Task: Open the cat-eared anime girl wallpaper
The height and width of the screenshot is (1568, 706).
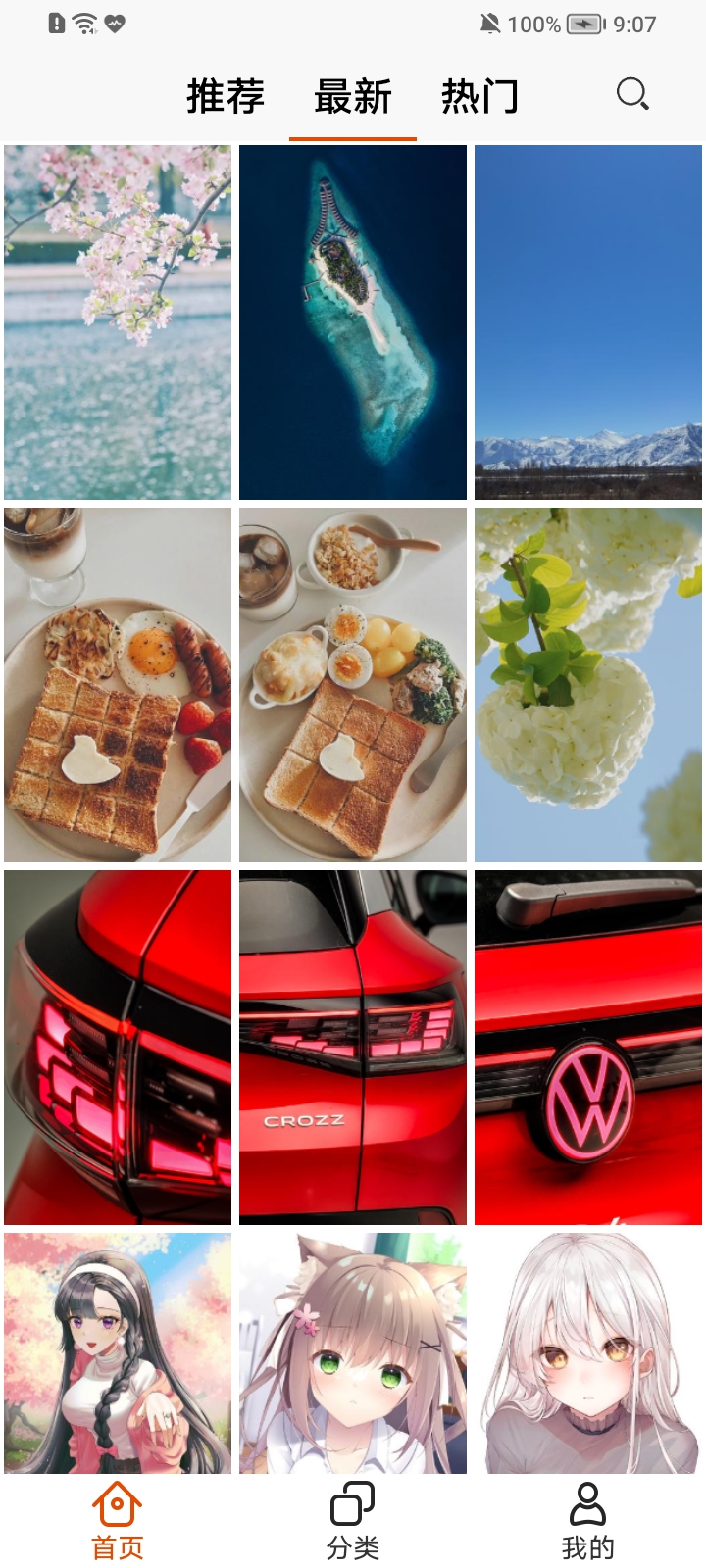Action: click(353, 1353)
